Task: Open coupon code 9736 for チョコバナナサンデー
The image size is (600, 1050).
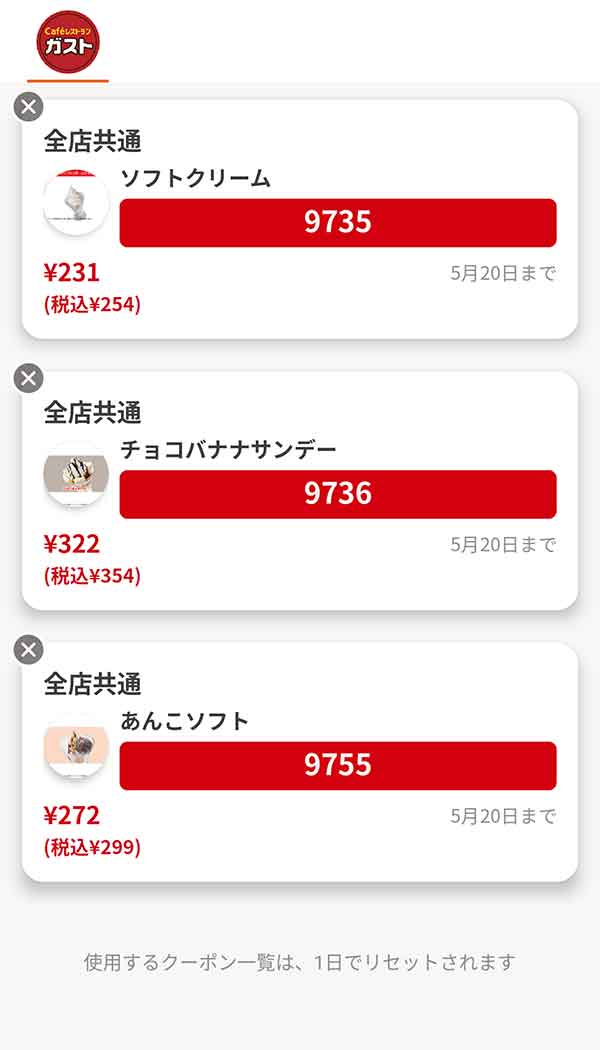Action: point(337,494)
